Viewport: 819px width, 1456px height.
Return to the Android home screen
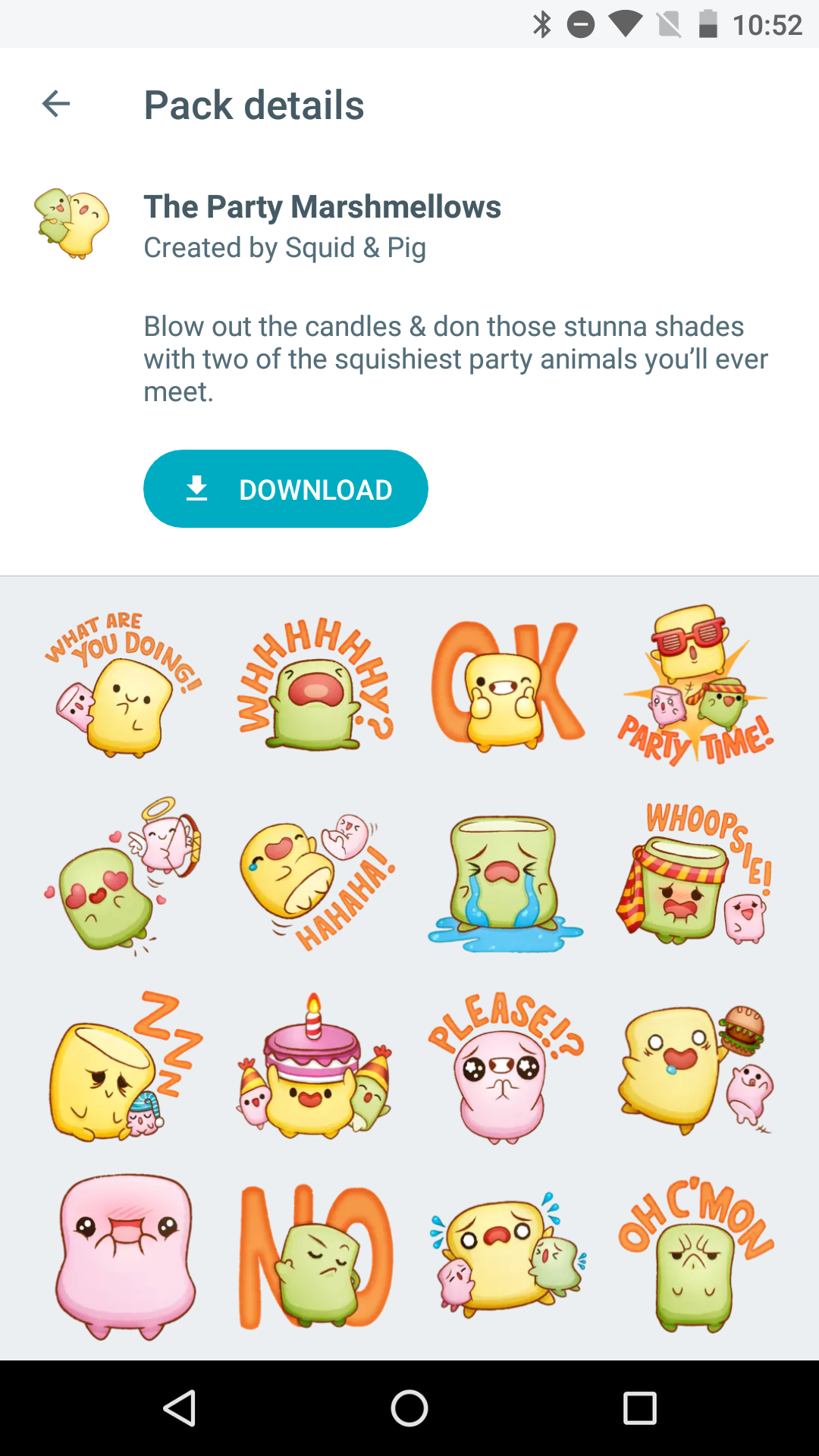point(409,1408)
